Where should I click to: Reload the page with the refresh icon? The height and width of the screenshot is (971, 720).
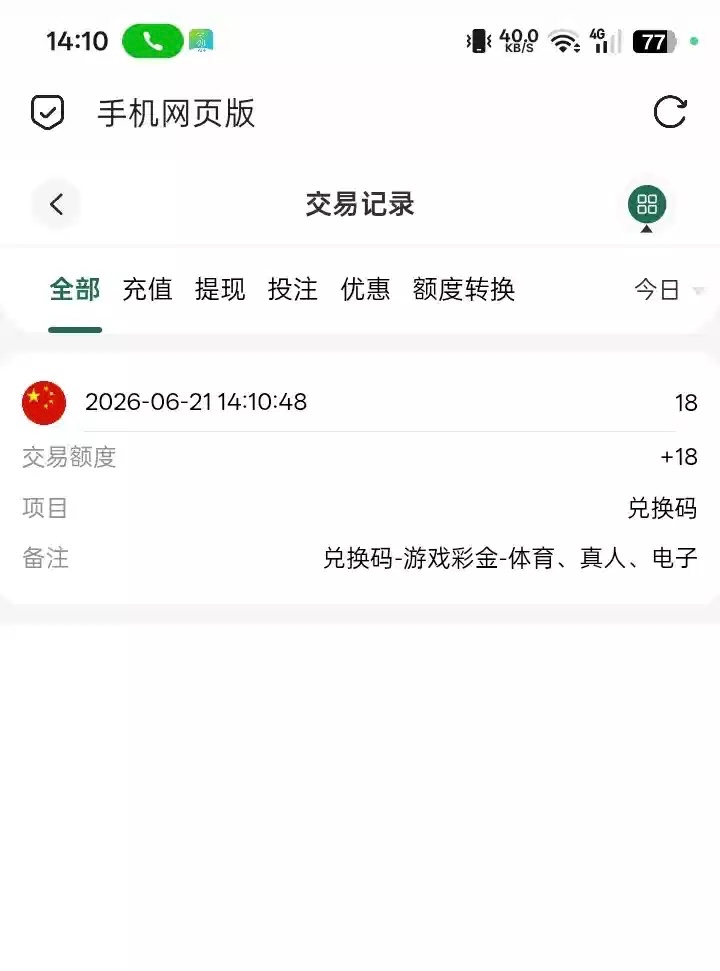pos(670,112)
